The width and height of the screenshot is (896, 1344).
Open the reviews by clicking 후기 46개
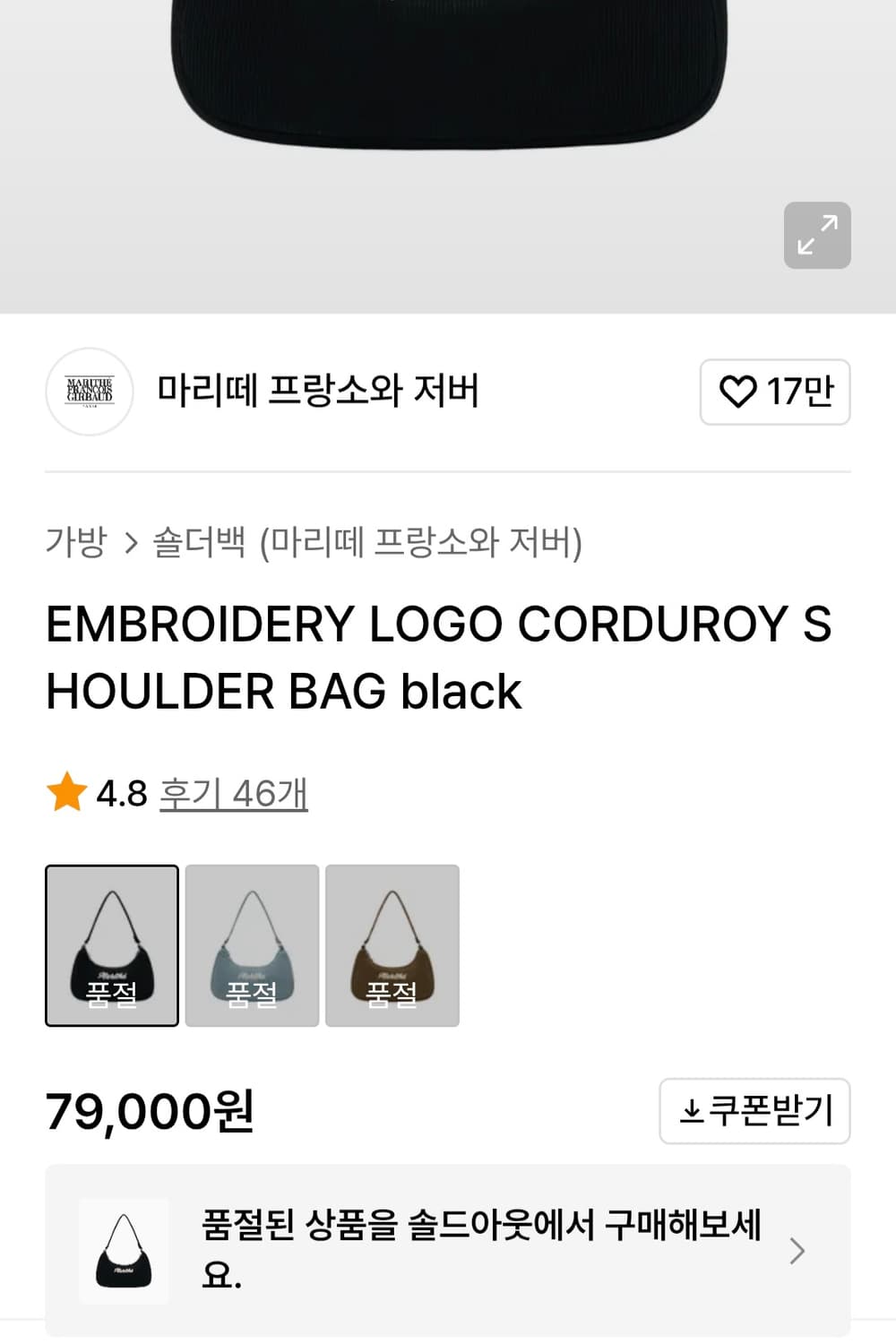pyautogui.click(x=235, y=792)
